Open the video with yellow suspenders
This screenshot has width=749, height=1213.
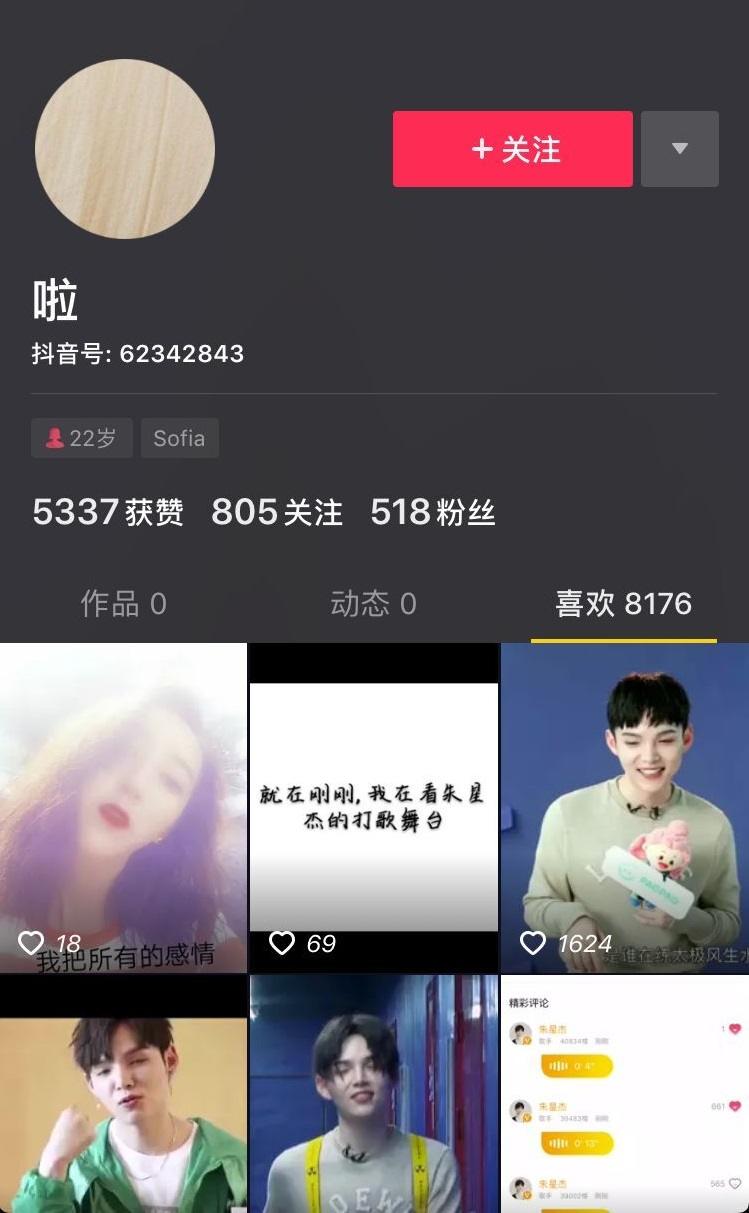(373, 1095)
